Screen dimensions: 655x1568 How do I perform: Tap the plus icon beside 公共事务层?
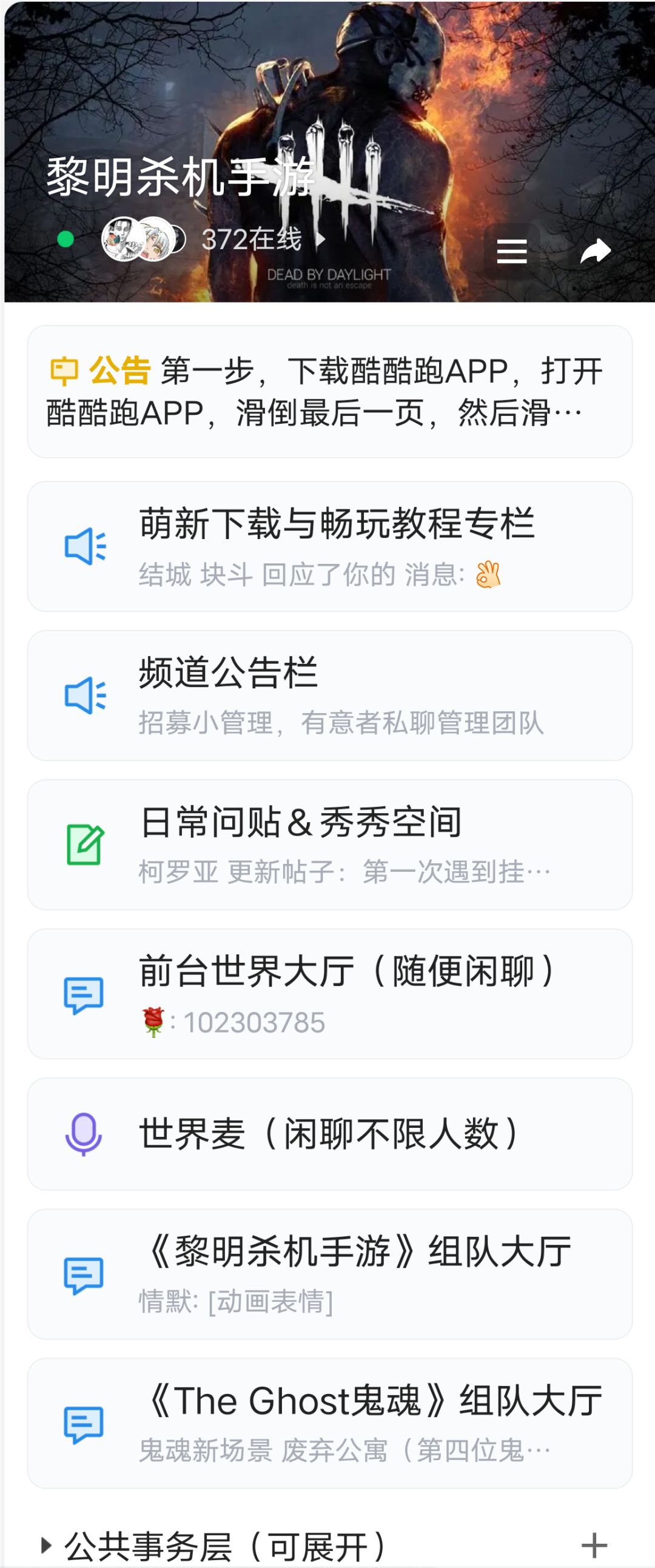click(x=594, y=1545)
